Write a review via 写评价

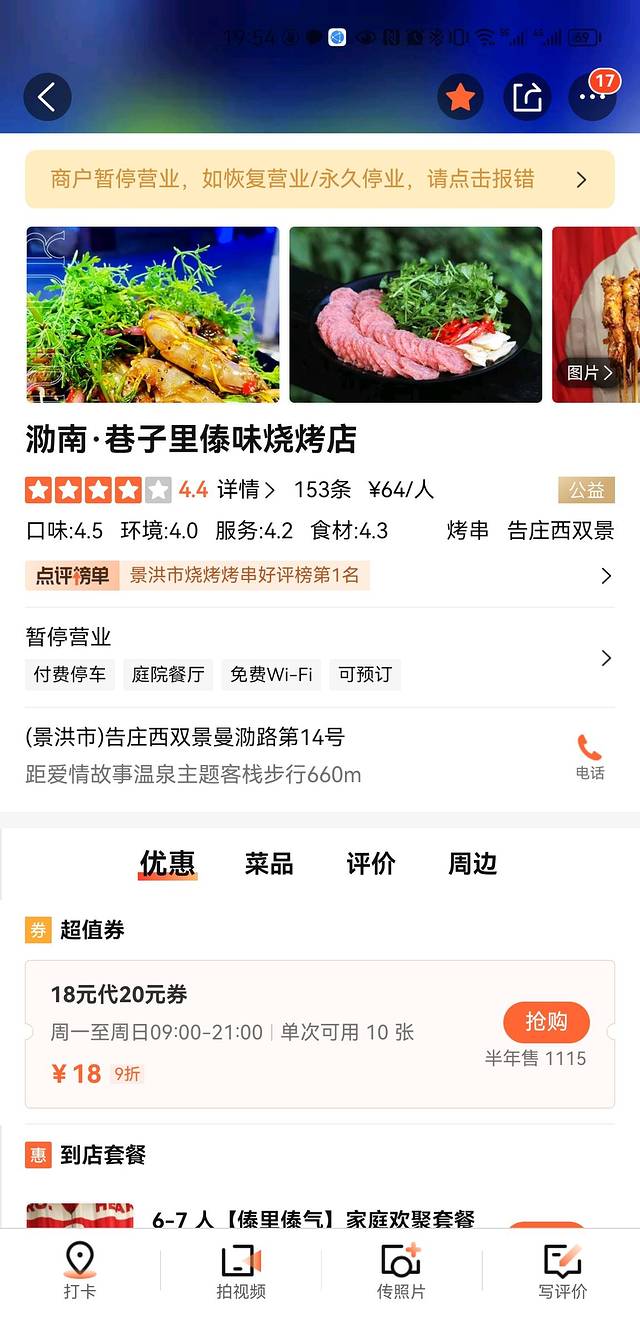click(562, 1270)
